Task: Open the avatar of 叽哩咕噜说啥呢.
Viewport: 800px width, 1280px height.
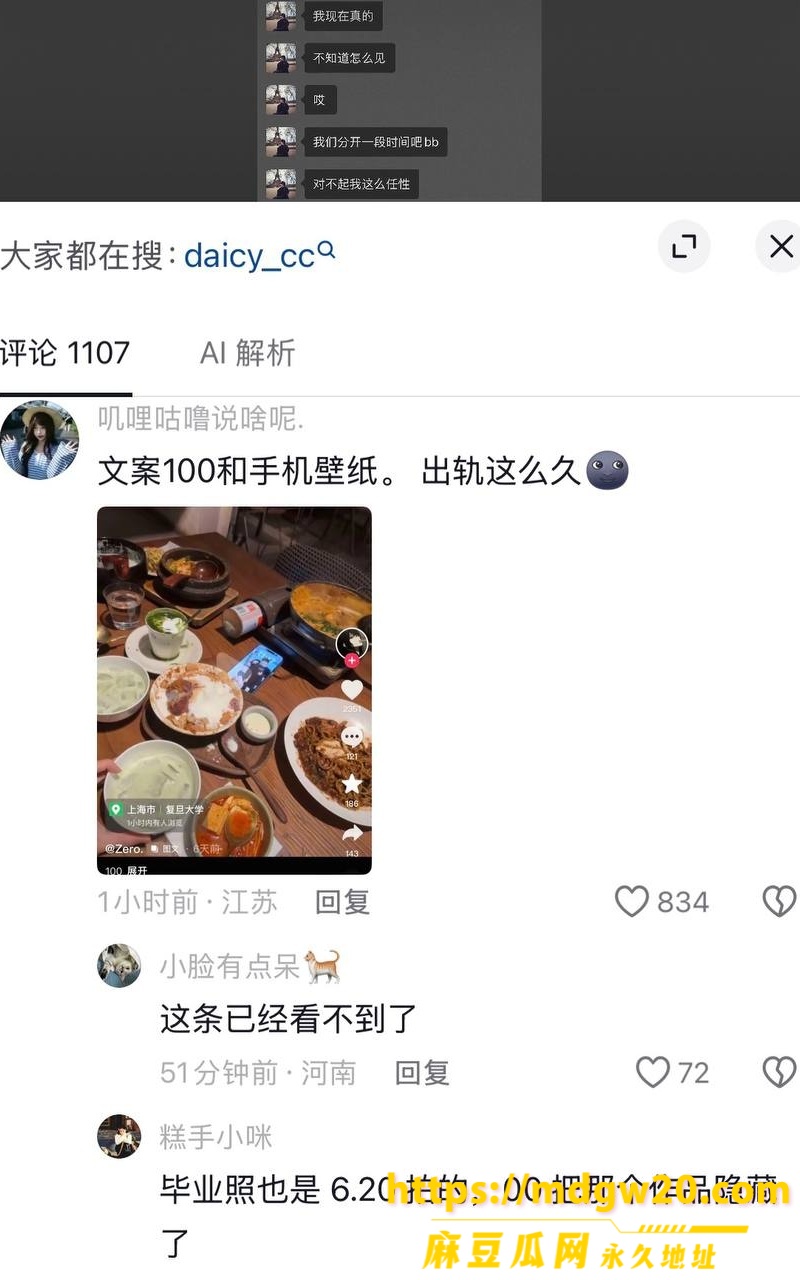Action: pos(39,440)
